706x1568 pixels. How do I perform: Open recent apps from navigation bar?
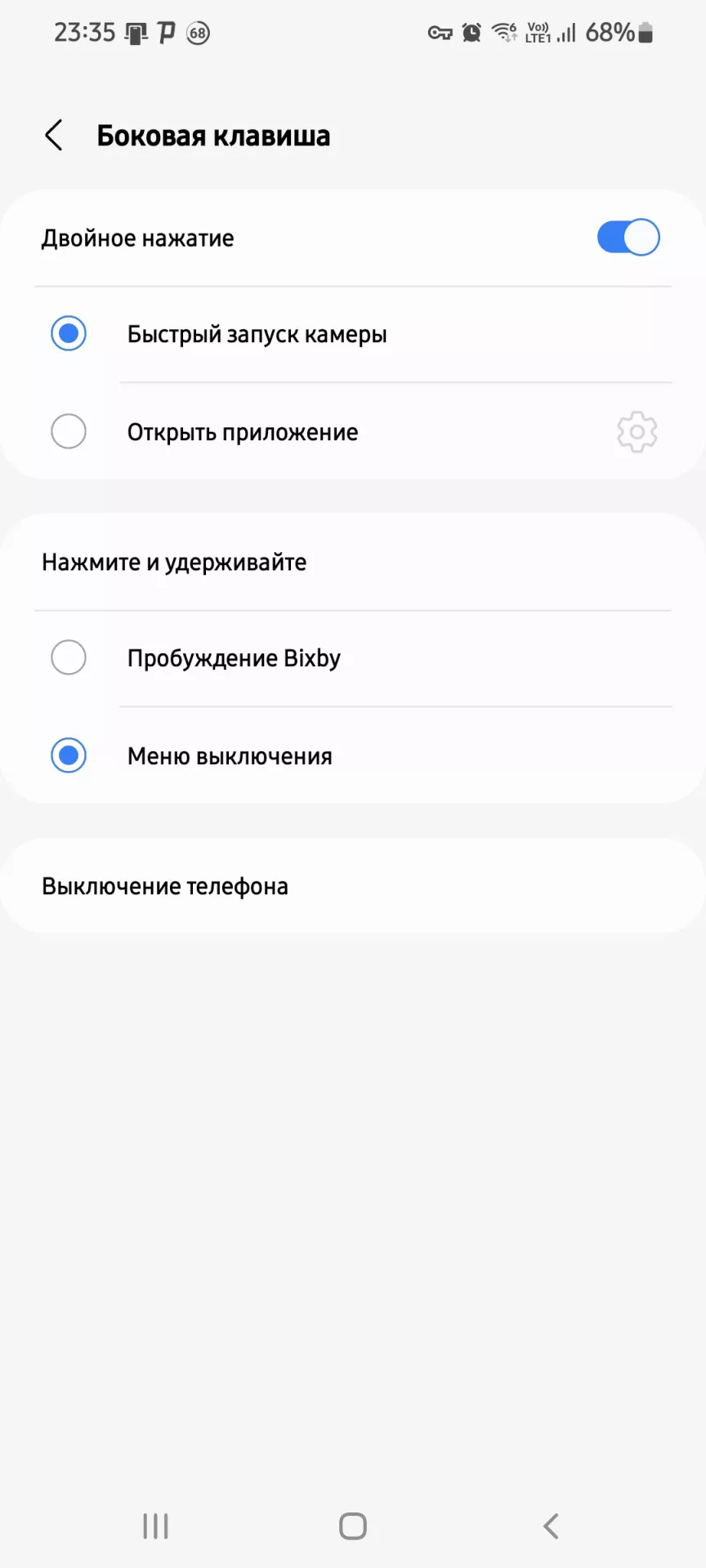tap(155, 1526)
